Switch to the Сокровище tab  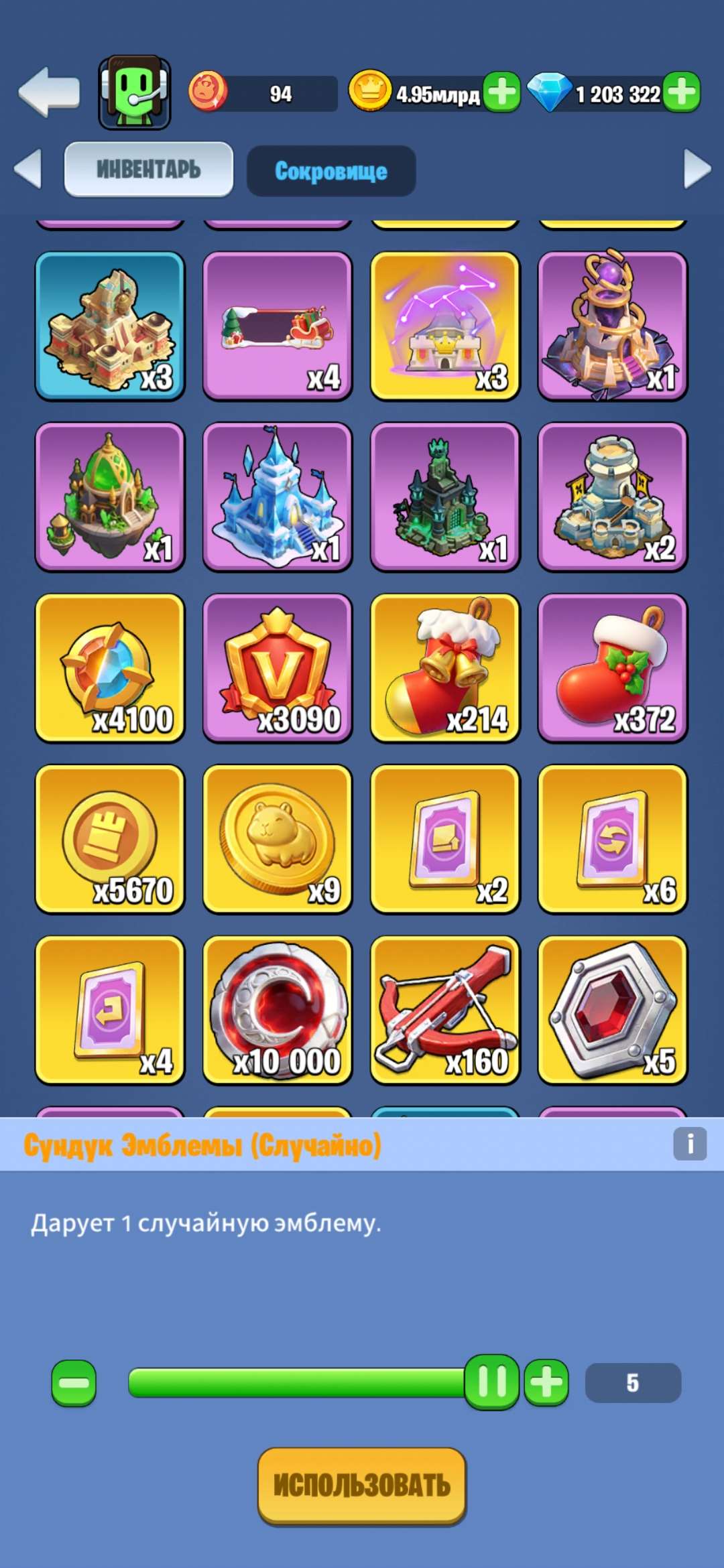(x=330, y=171)
